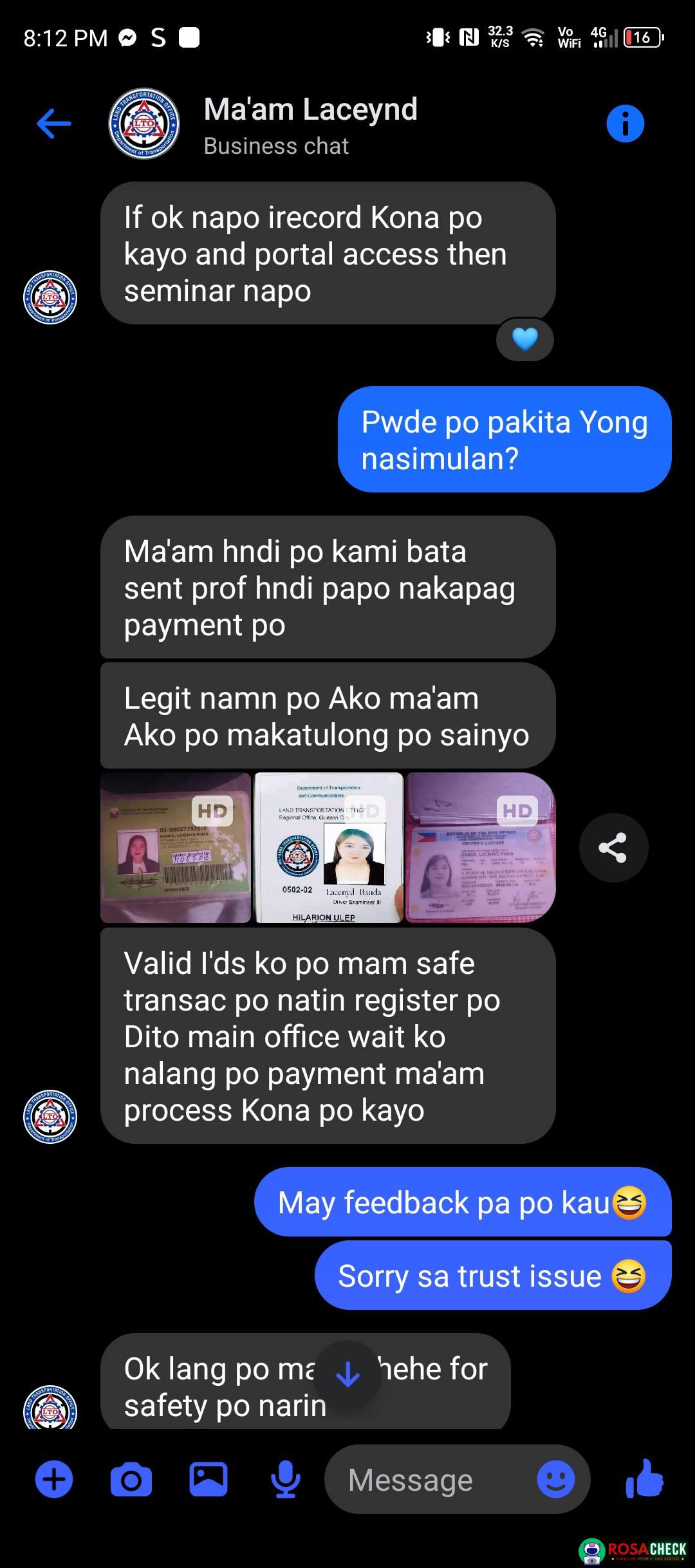This screenshot has width=695, height=1568.
Task: Open conversation info for Ma'am Laceynd
Action: pos(625,123)
